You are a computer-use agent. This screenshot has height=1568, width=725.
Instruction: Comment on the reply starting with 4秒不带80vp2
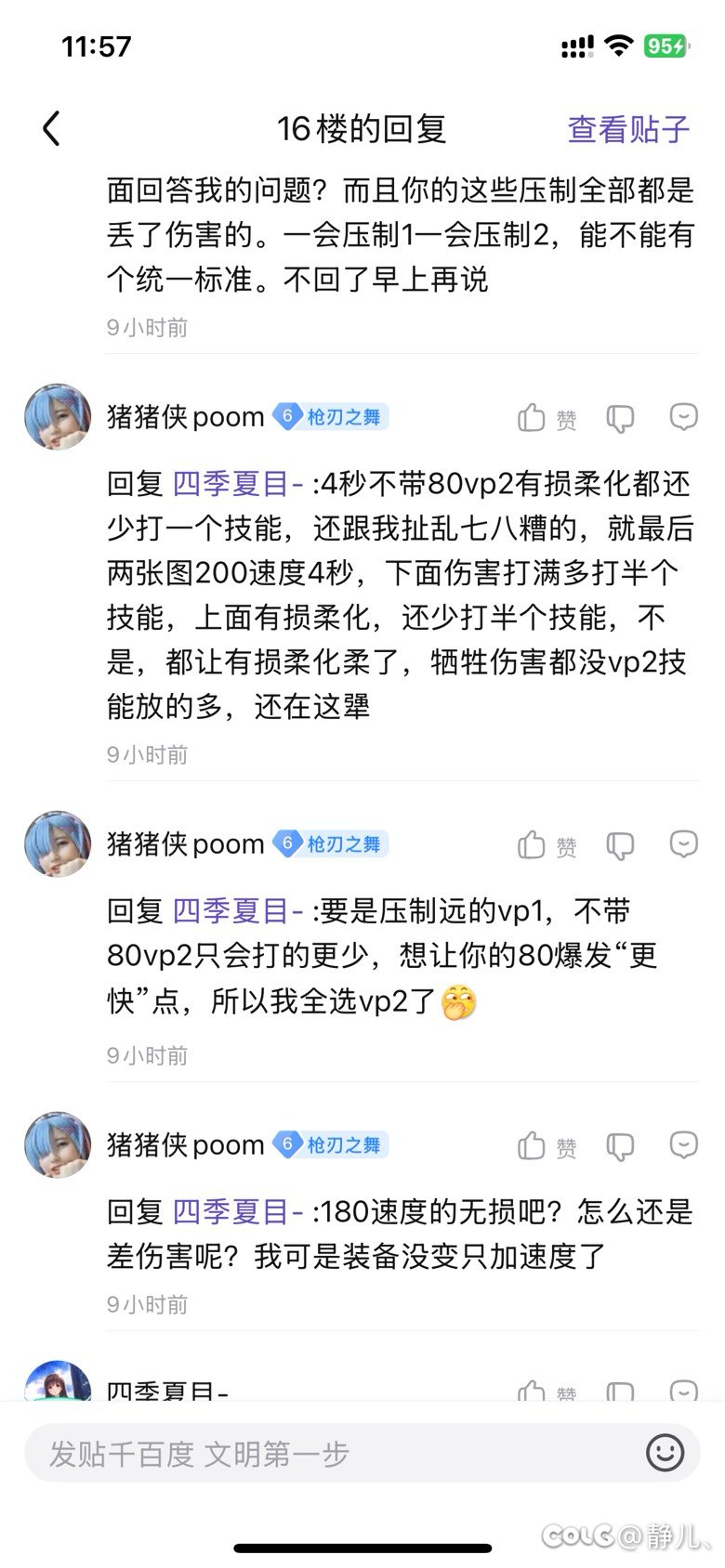pyautogui.click(x=683, y=417)
